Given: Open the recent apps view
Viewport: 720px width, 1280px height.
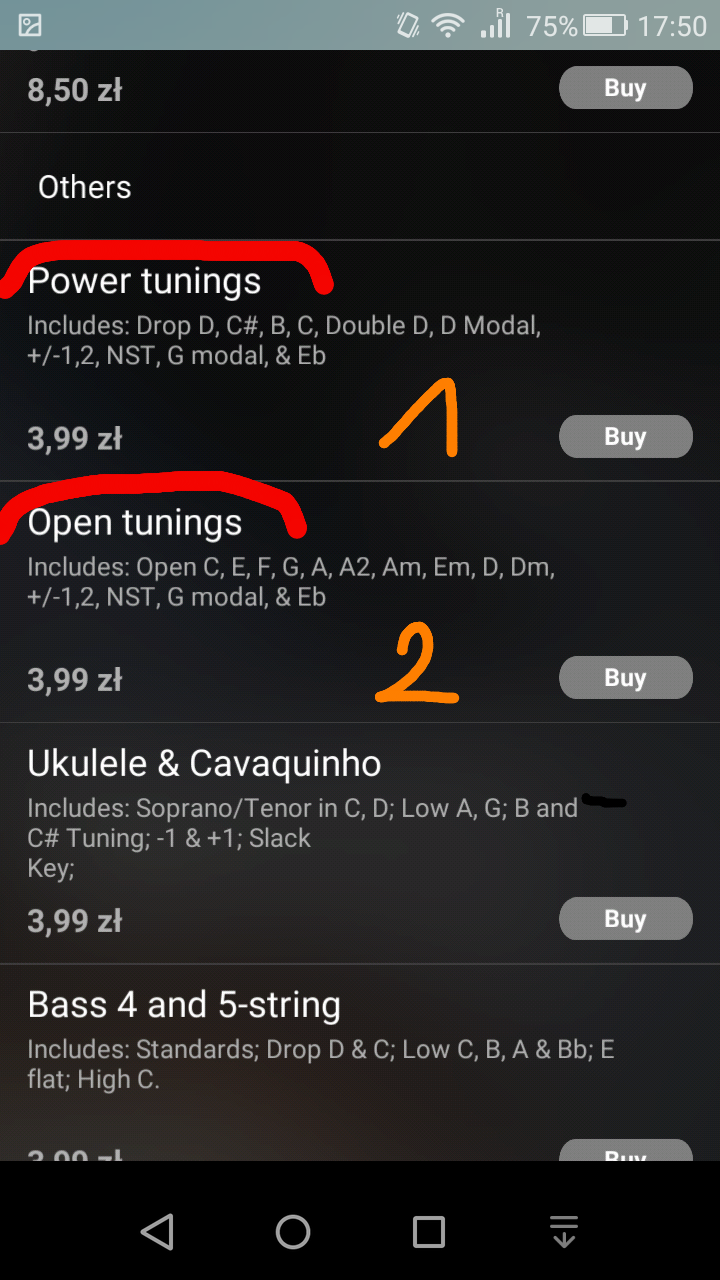Looking at the screenshot, I should pos(429,1231).
